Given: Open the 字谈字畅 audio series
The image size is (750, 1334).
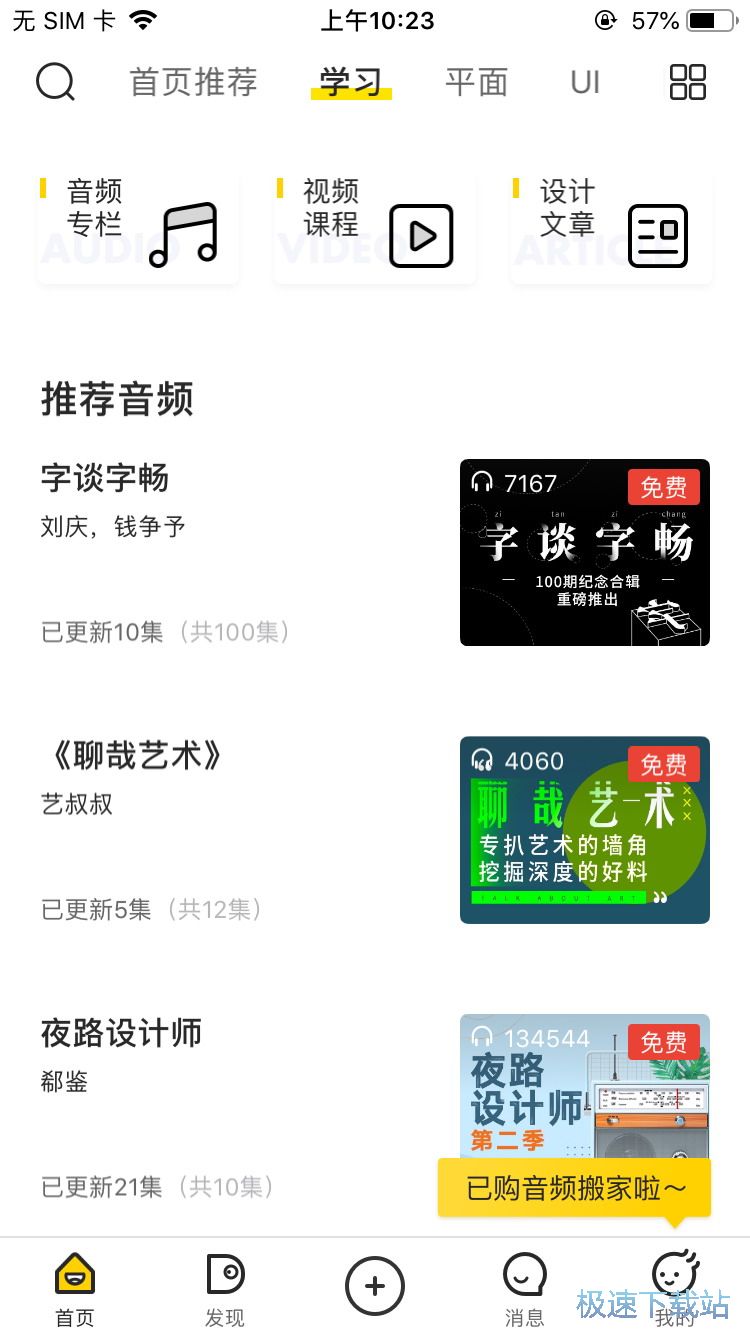Looking at the screenshot, I should (x=105, y=478).
